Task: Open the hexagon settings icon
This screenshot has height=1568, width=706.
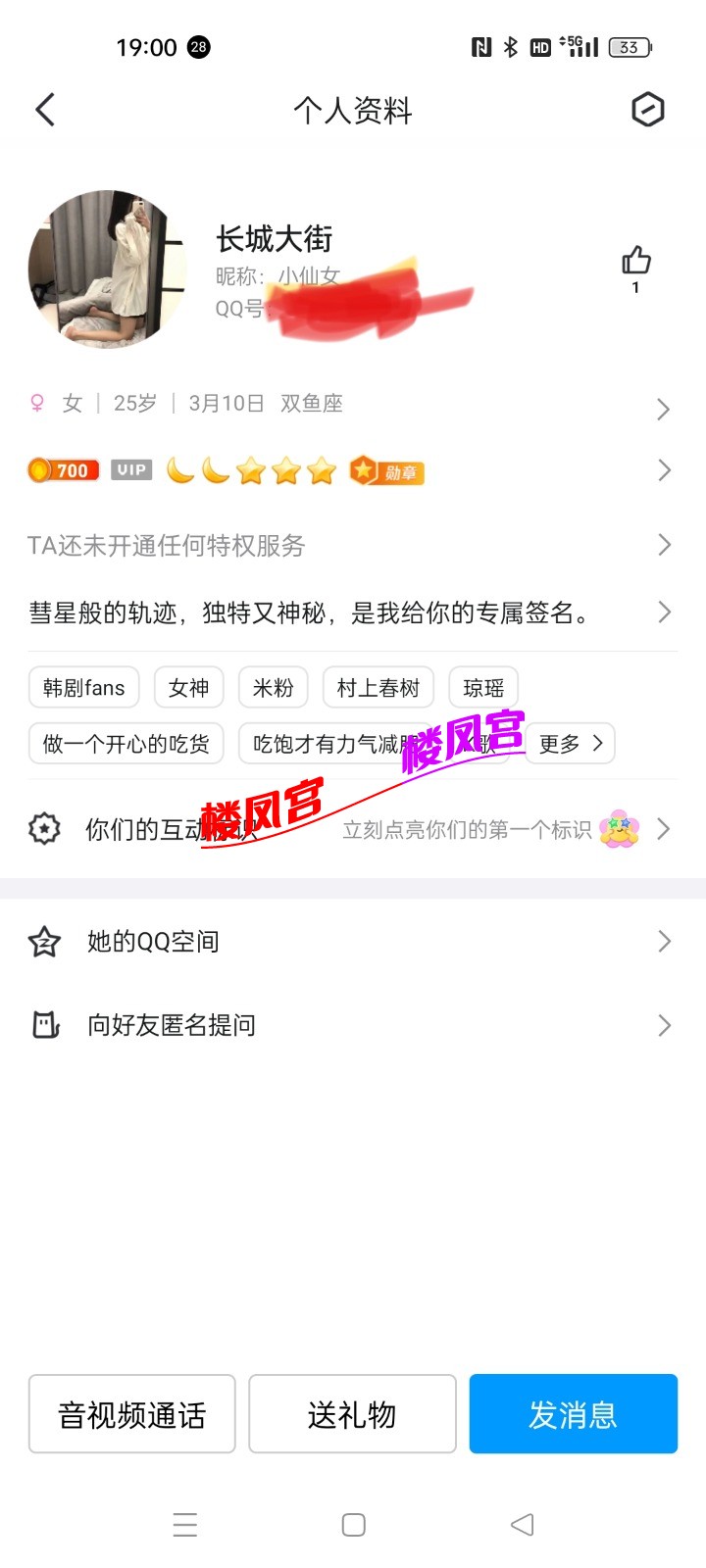Action: click(x=647, y=110)
